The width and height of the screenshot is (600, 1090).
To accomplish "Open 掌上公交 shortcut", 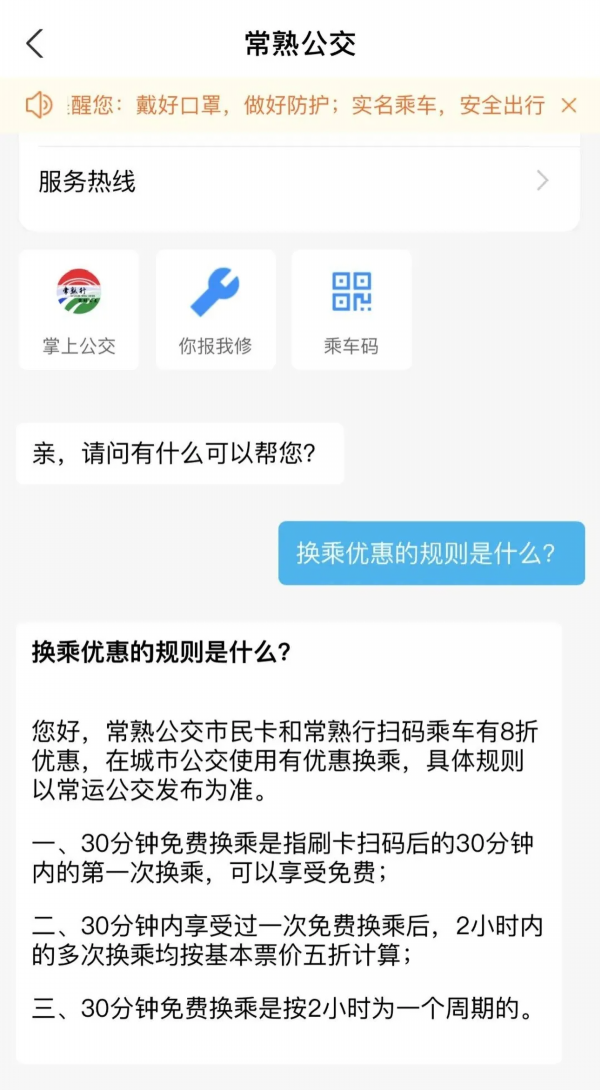I will 79,310.
